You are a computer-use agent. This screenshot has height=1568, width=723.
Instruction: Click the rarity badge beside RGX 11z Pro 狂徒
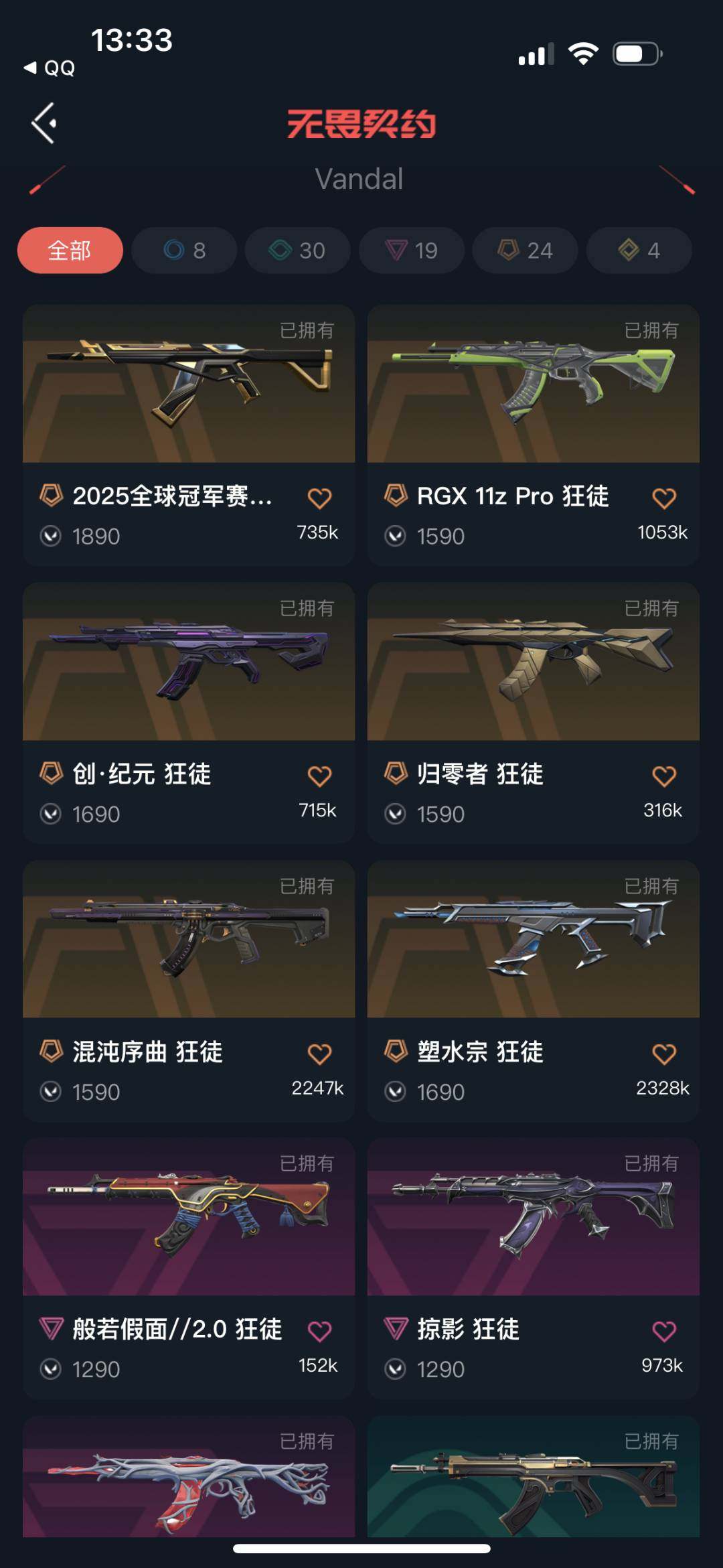(x=395, y=496)
